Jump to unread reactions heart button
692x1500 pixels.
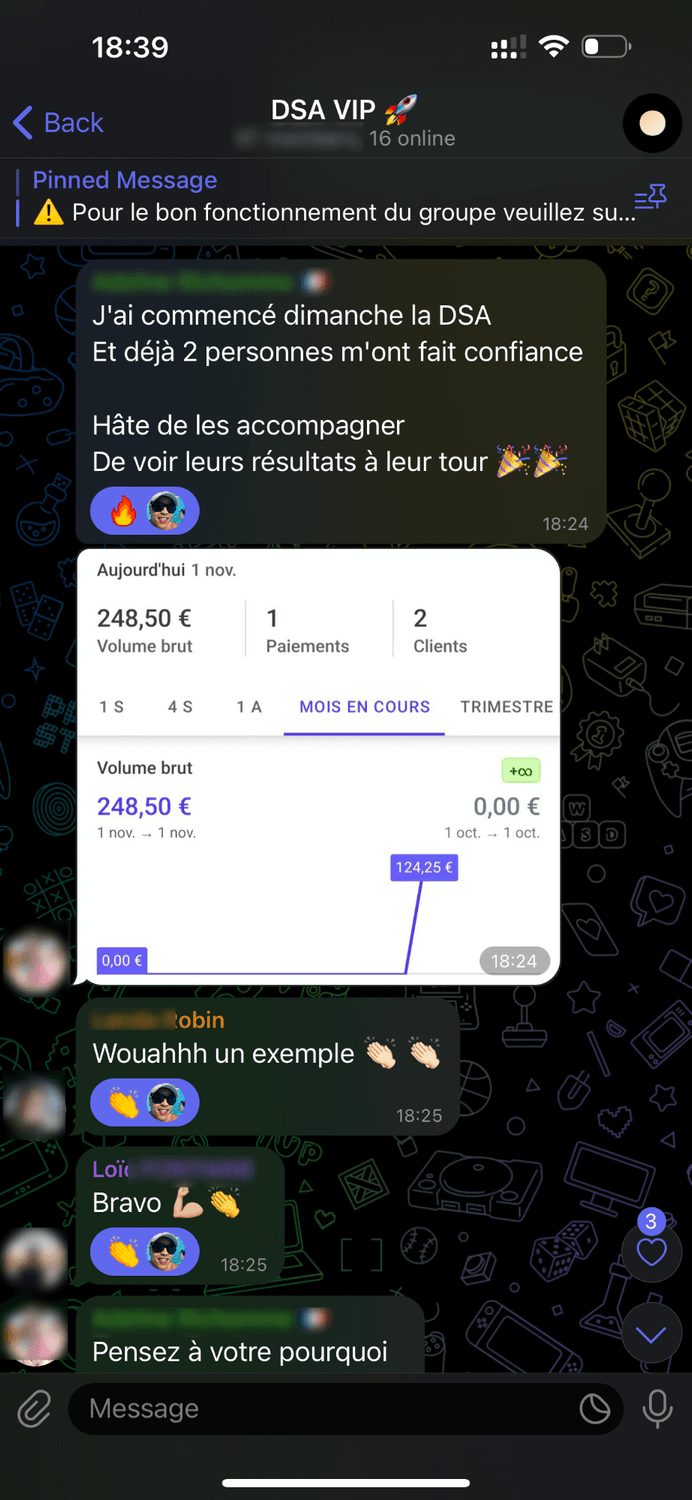point(651,1250)
